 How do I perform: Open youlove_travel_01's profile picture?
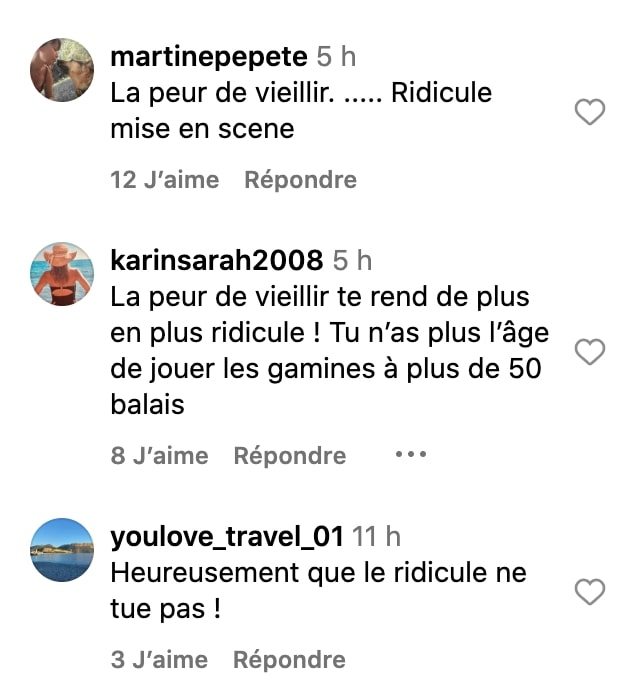63,549
